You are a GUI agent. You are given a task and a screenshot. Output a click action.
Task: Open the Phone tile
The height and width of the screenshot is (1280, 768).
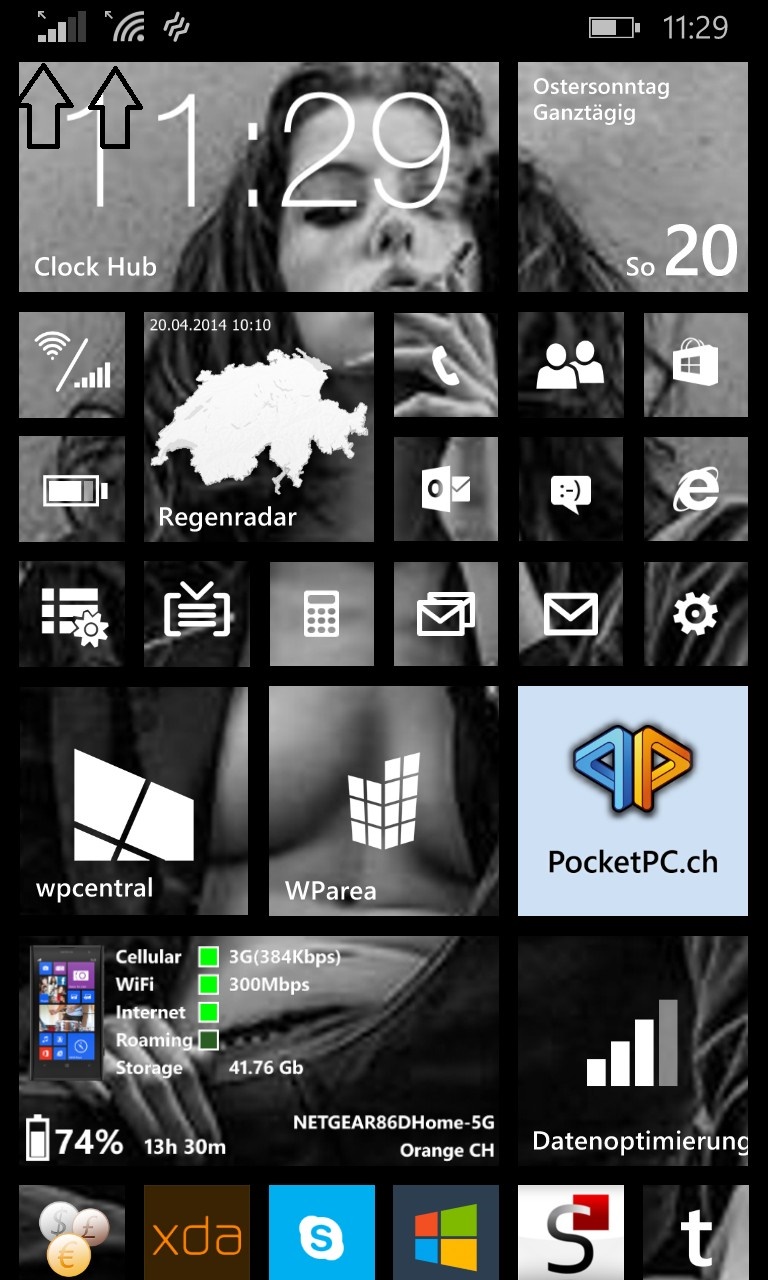(446, 365)
